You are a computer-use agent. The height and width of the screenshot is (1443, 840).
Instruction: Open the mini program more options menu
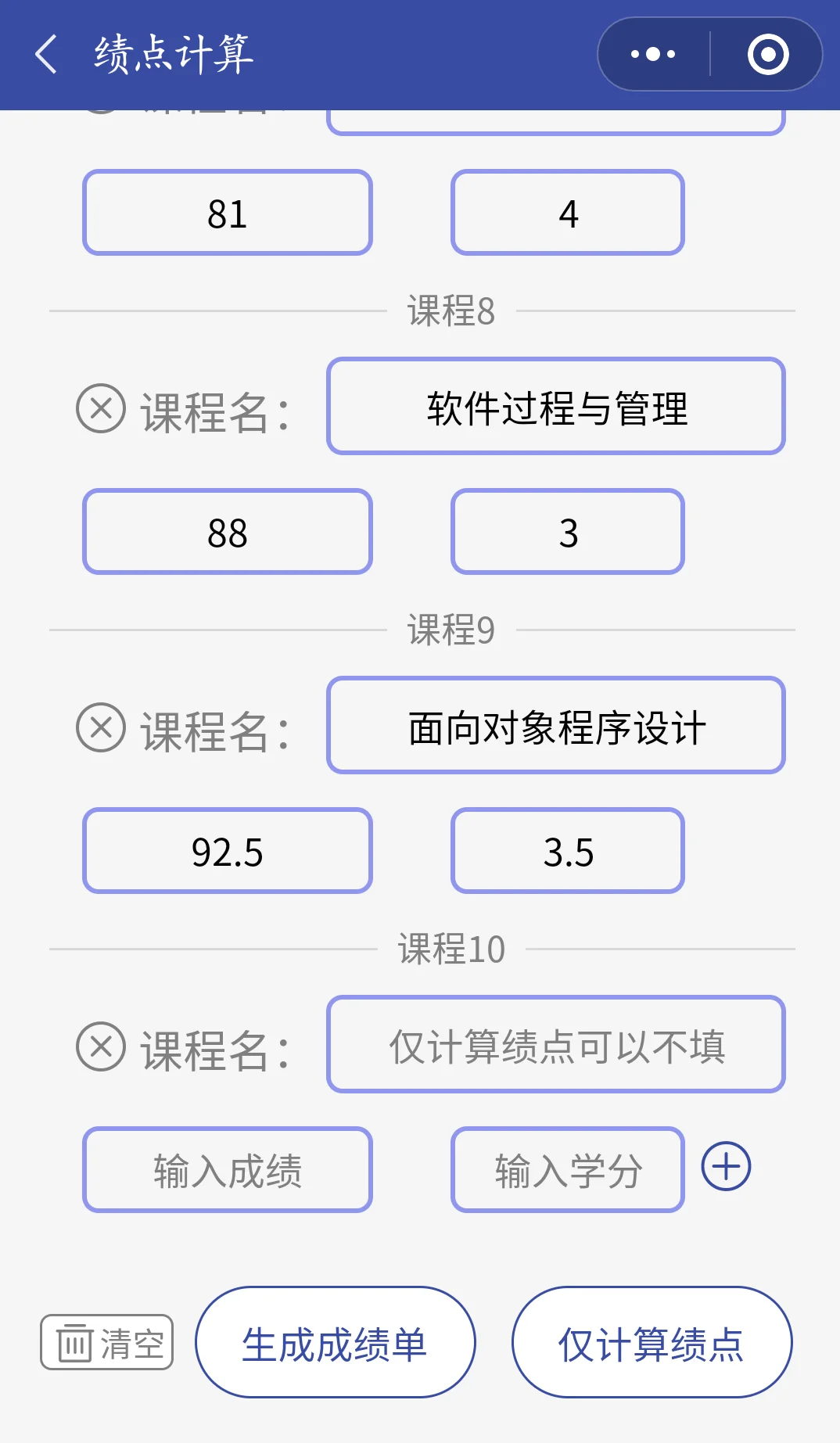tap(653, 54)
